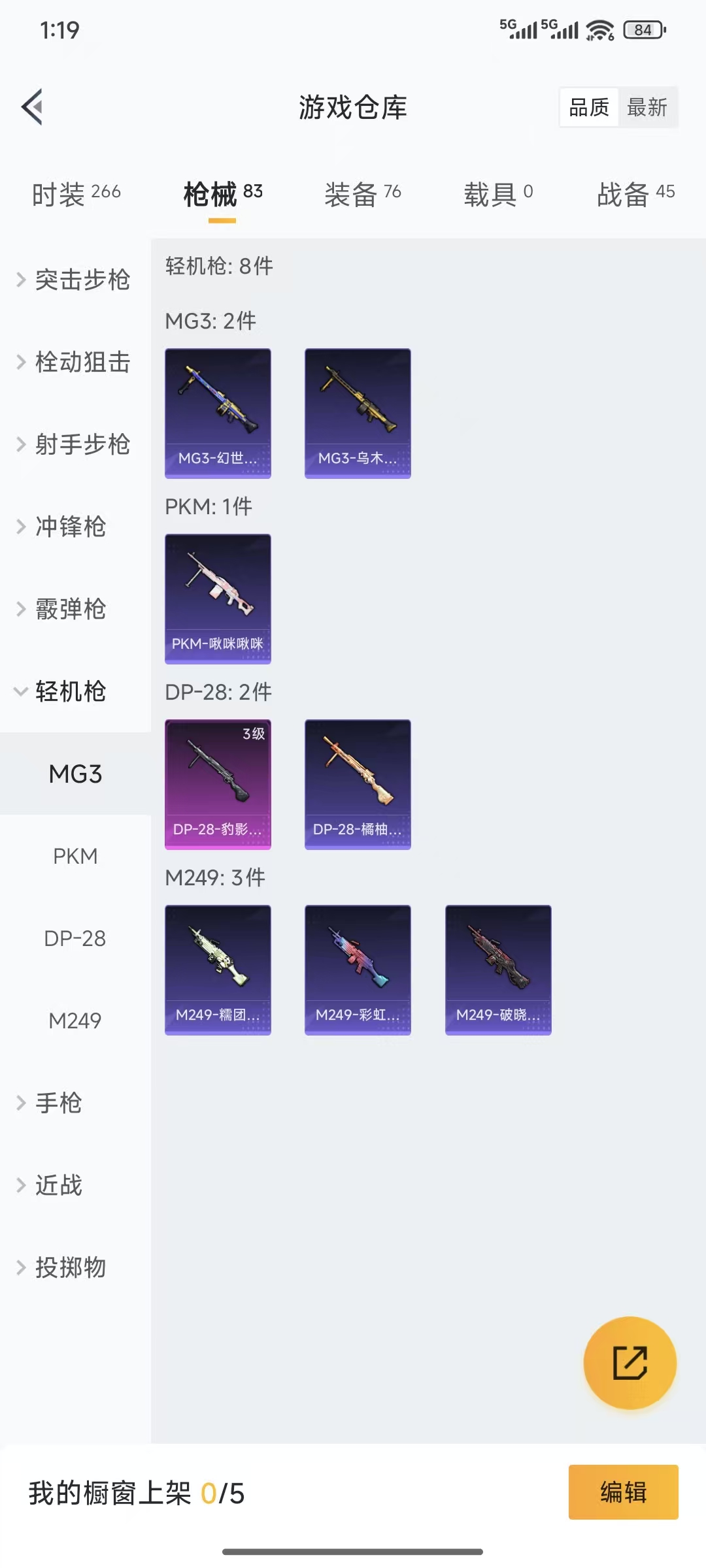Open the level-3 DP-28-豹影 skin
Screen dimensions: 706x1568
218,784
